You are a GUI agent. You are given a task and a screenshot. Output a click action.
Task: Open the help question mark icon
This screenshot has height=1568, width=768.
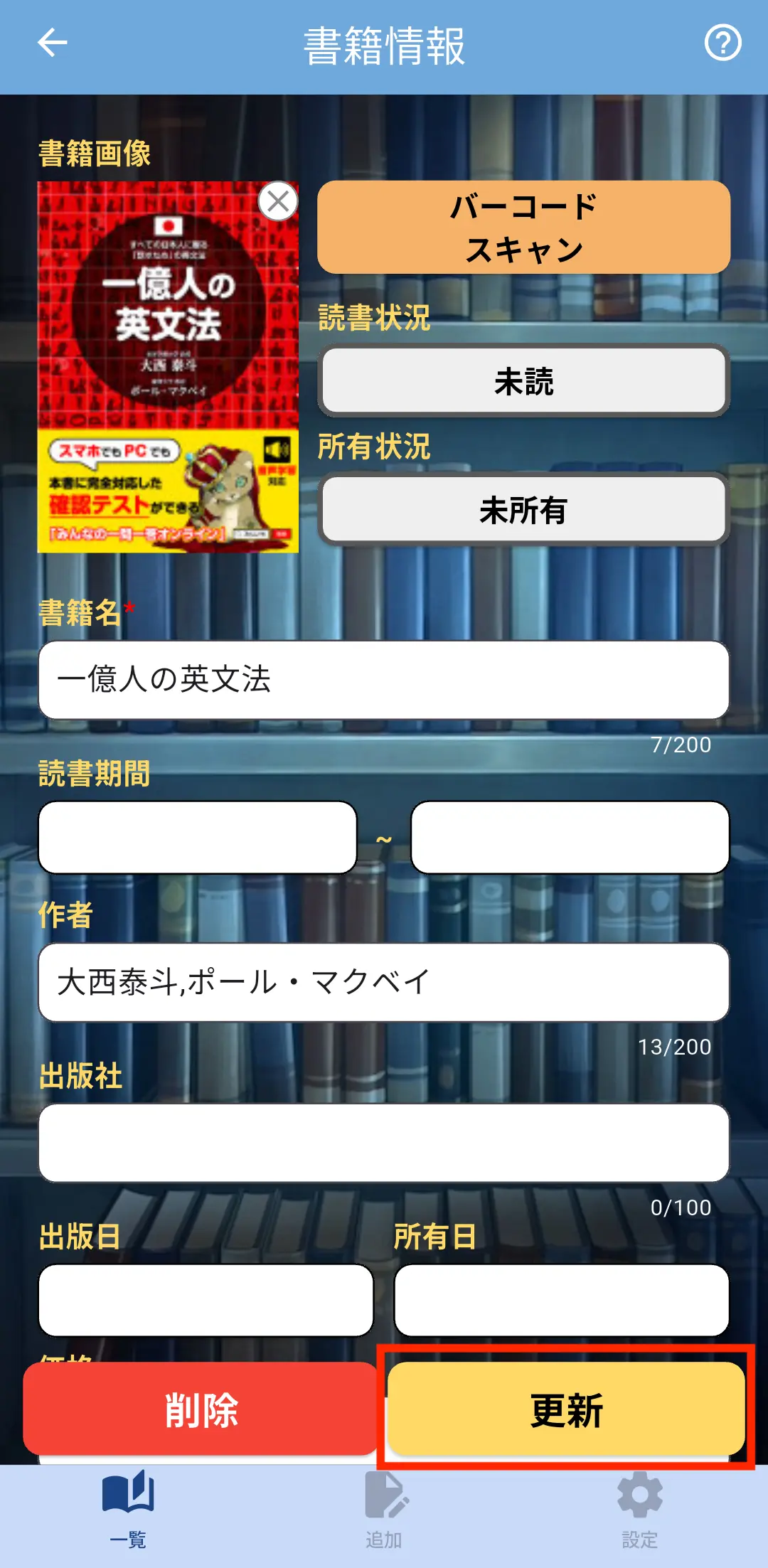722,43
